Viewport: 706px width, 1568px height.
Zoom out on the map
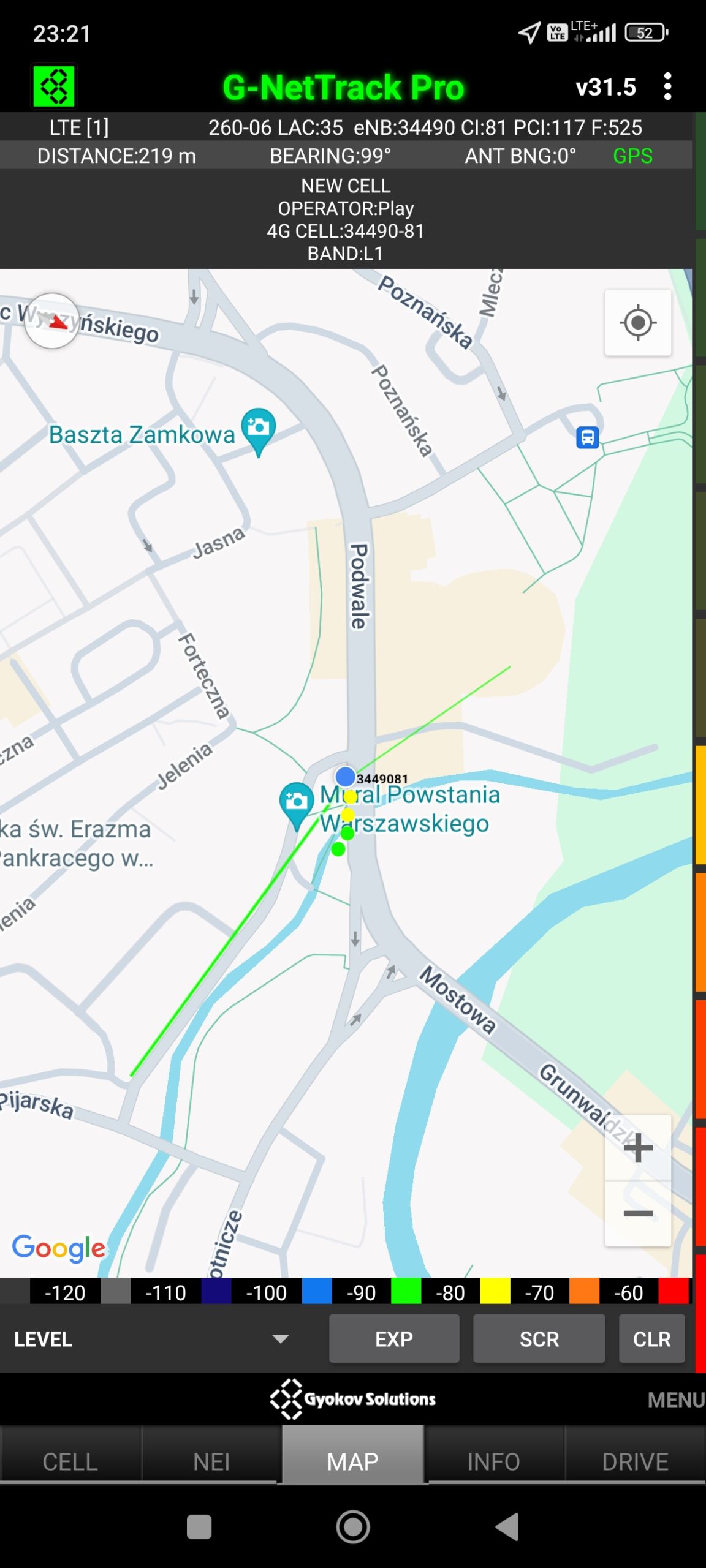pyautogui.click(x=637, y=1213)
